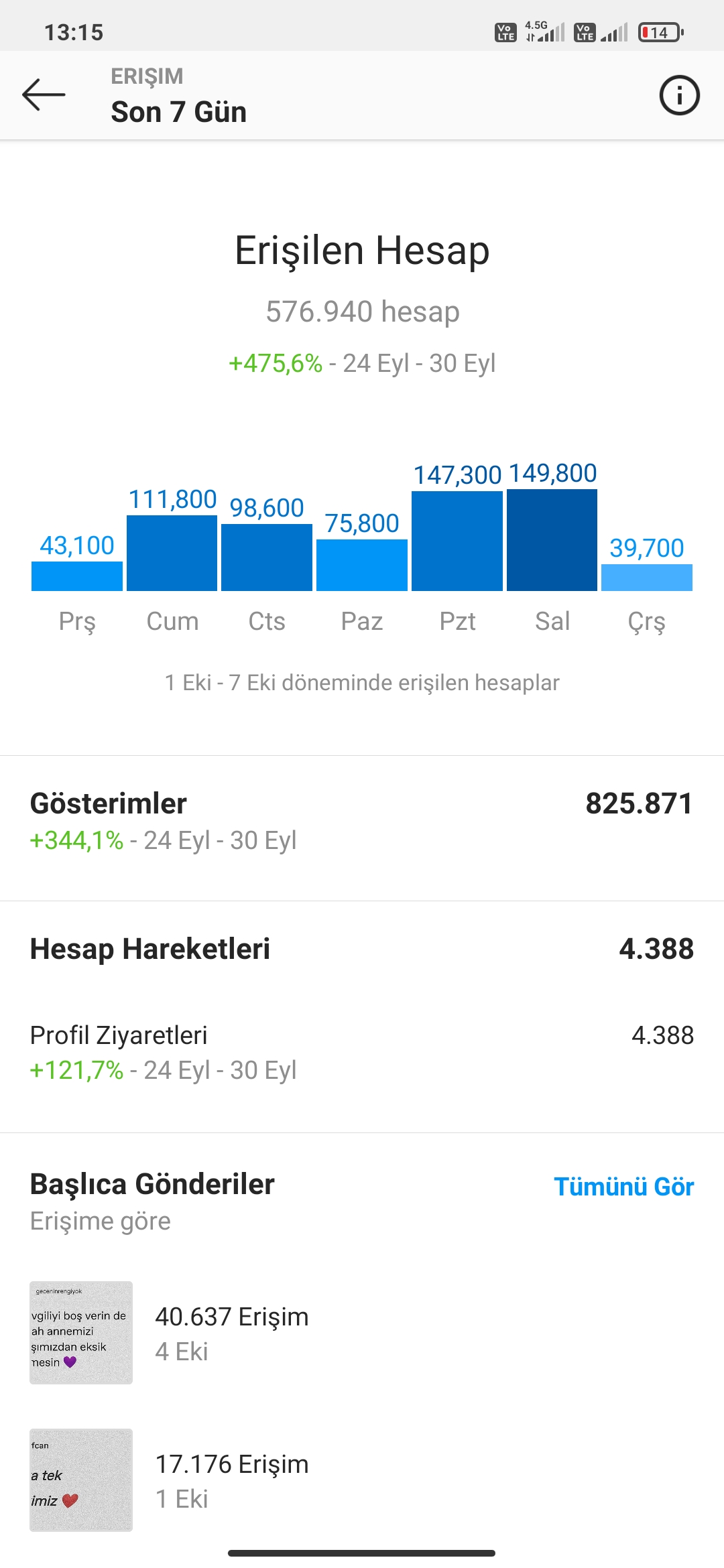The image size is (724, 1568).
Task: Select the Pzt bar showing 147,300
Action: [457, 541]
